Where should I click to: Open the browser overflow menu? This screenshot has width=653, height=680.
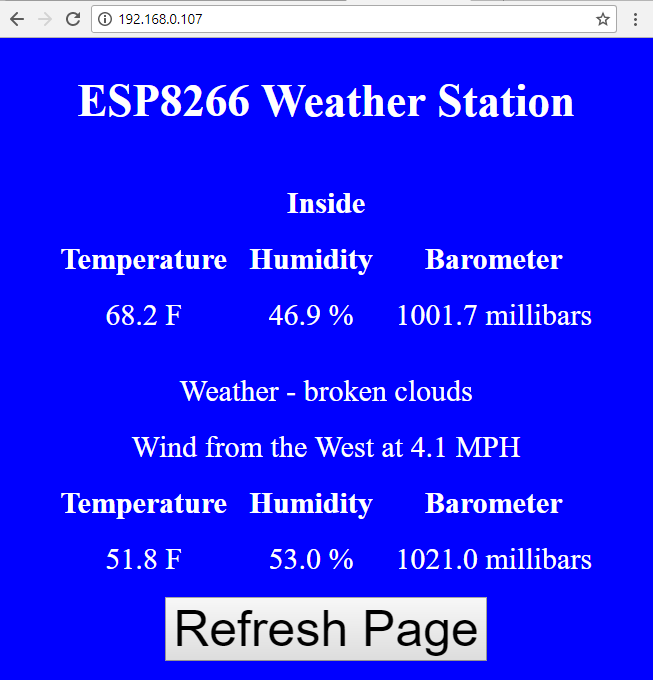point(635,19)
